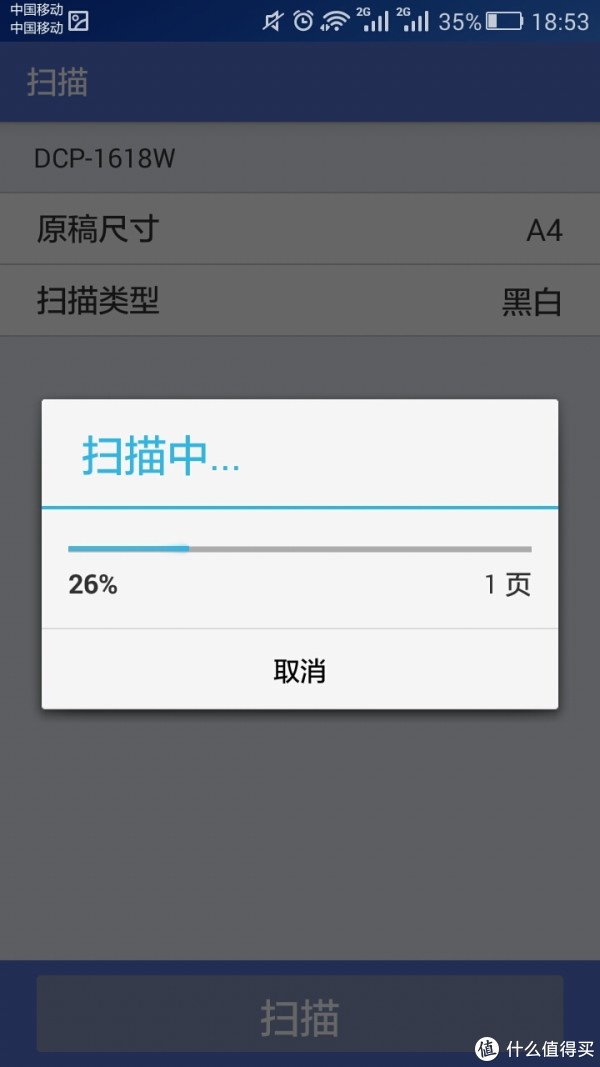
Task: Open the 扫描类型 scan type setting
Action: (300, 301)
